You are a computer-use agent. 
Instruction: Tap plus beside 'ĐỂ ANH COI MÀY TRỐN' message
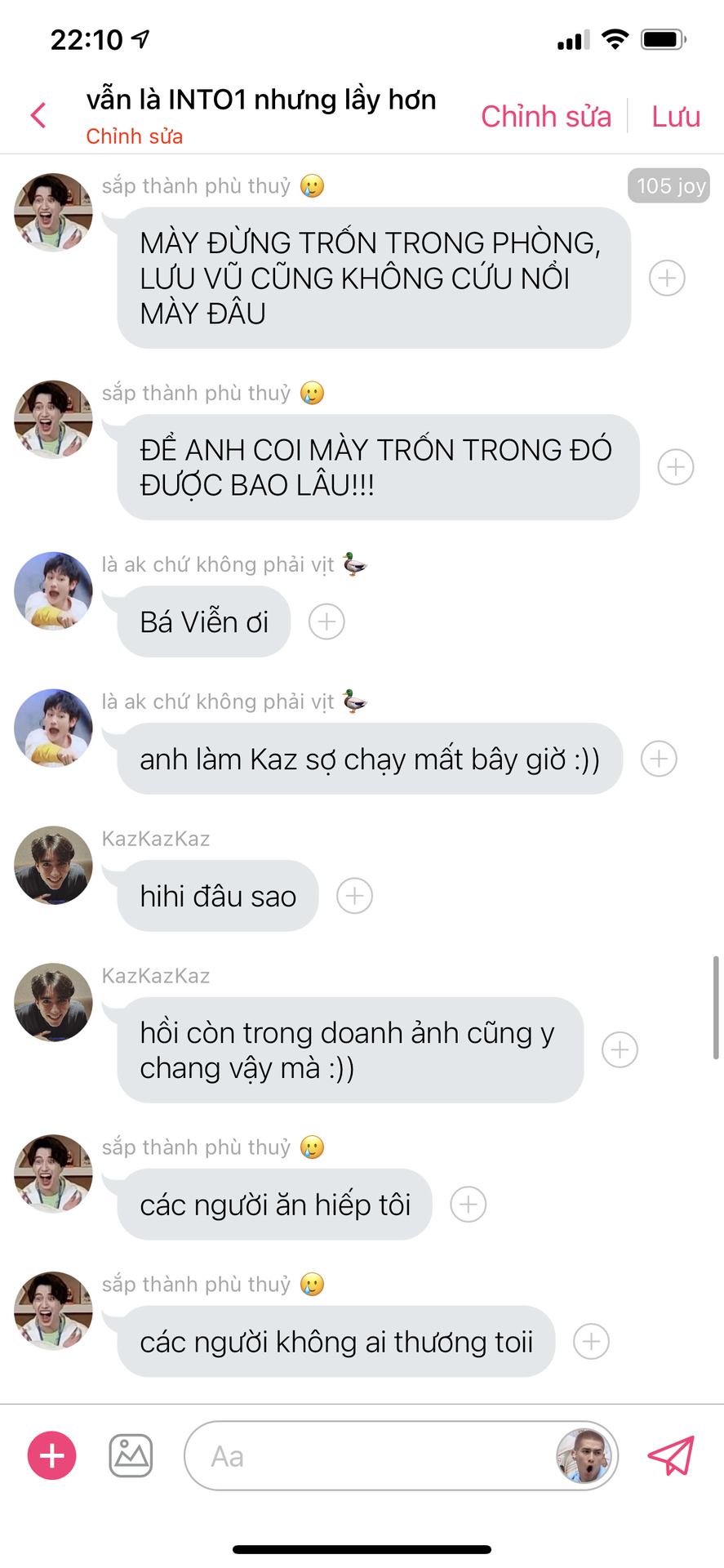point(676,467)
